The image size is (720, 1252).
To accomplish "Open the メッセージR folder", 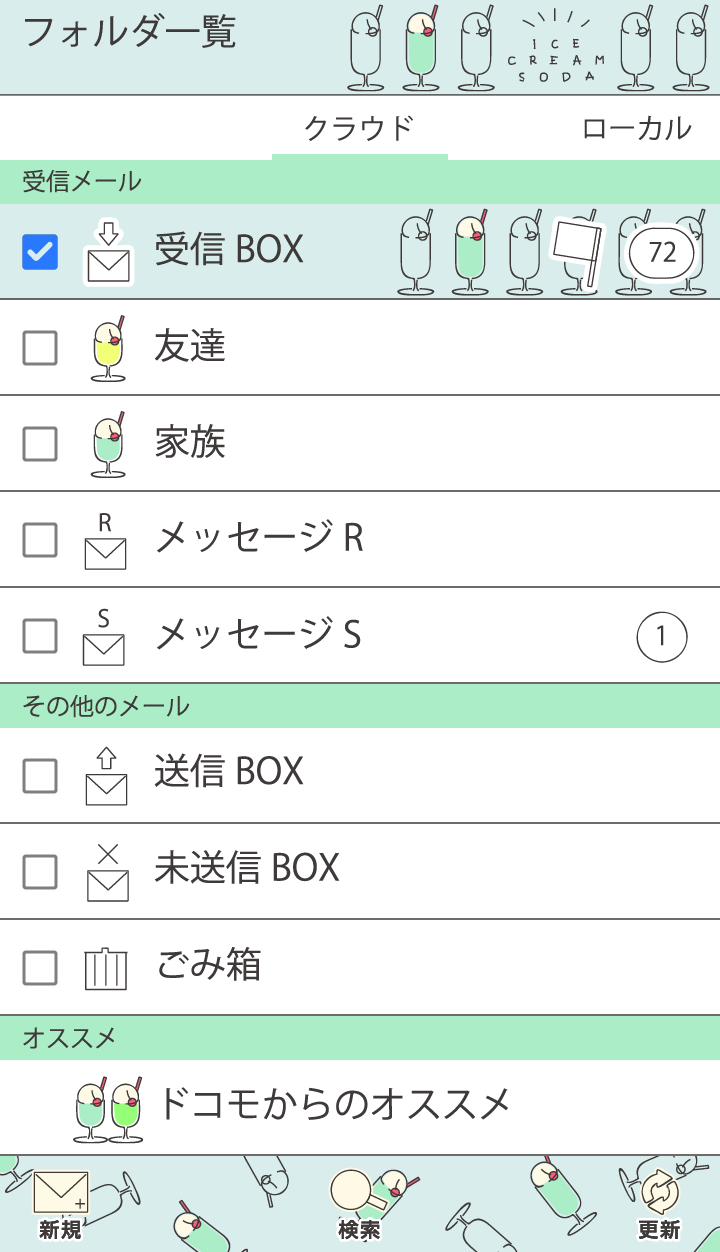I will 258,539.
